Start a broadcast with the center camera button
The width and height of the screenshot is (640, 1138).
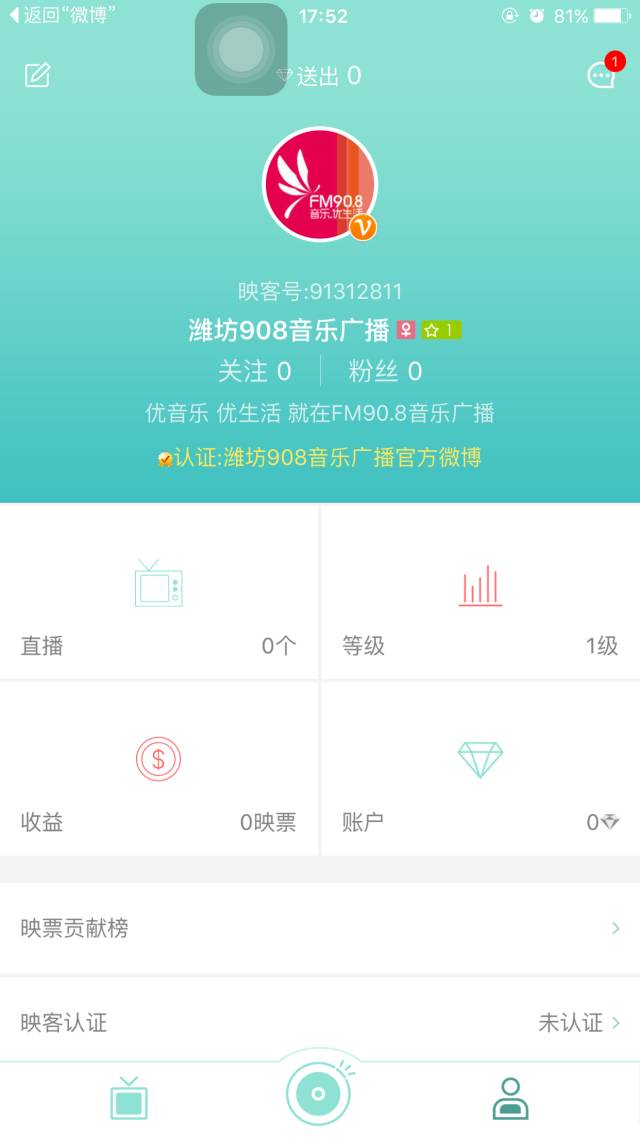(x=318, y=1093)
